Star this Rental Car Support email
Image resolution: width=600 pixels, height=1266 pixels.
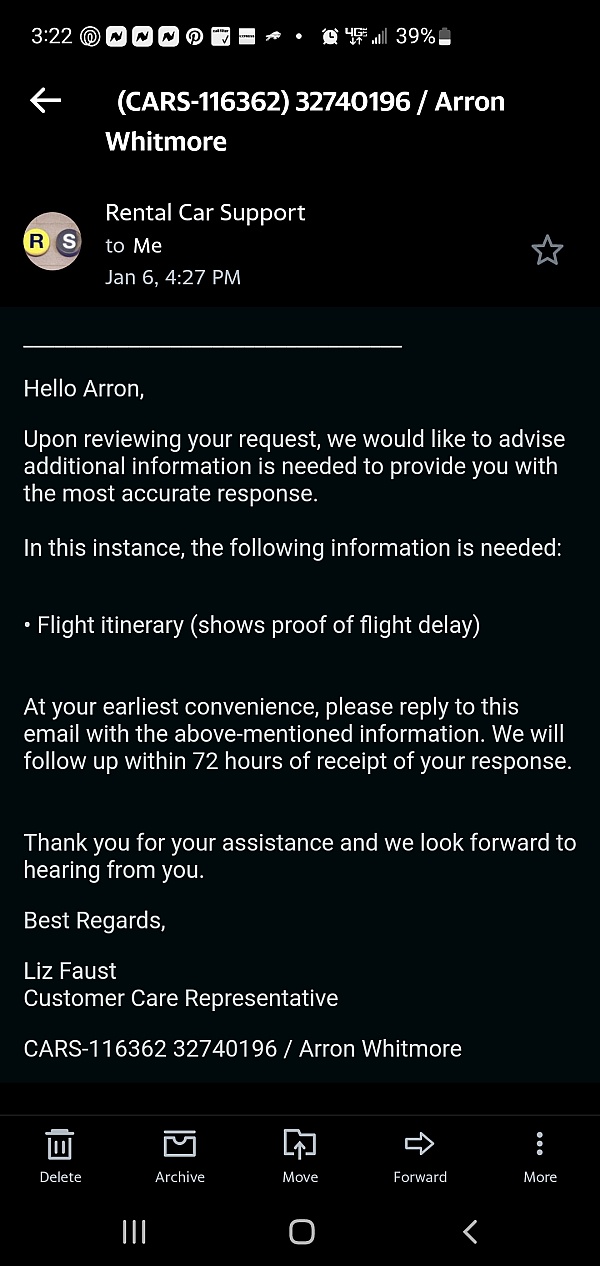tap(547, 250)
